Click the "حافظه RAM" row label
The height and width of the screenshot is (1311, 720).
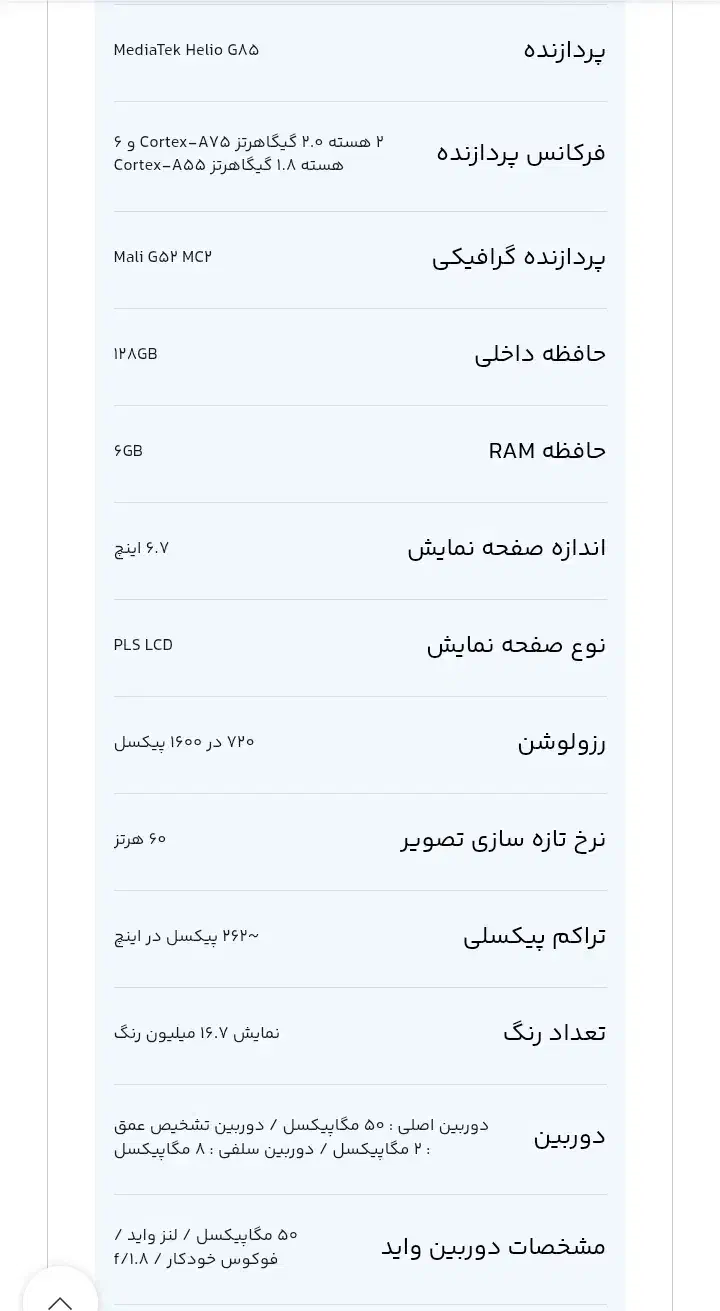tap(546, 450)
